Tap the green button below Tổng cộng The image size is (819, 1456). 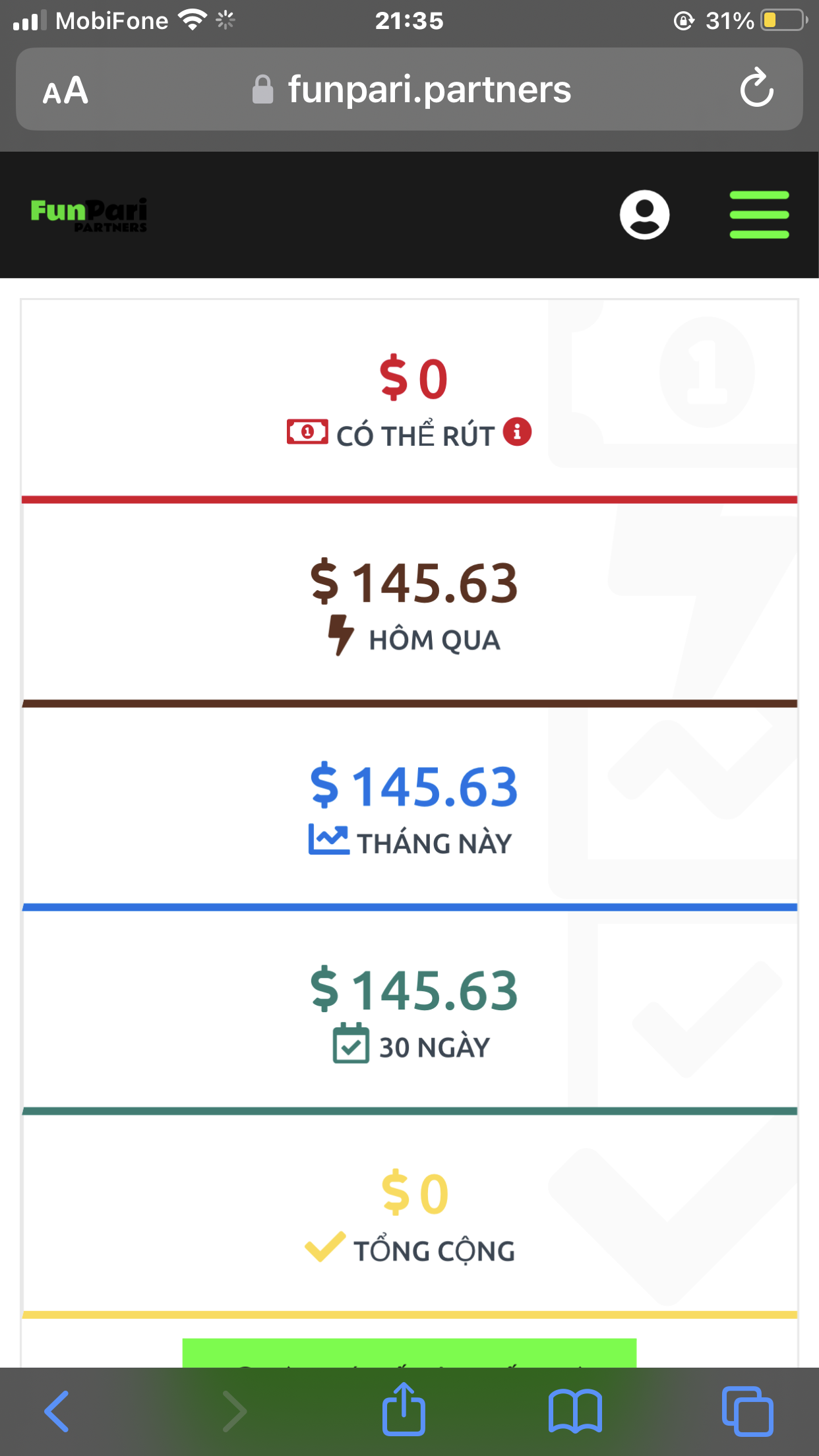[x=409, y=1352]
